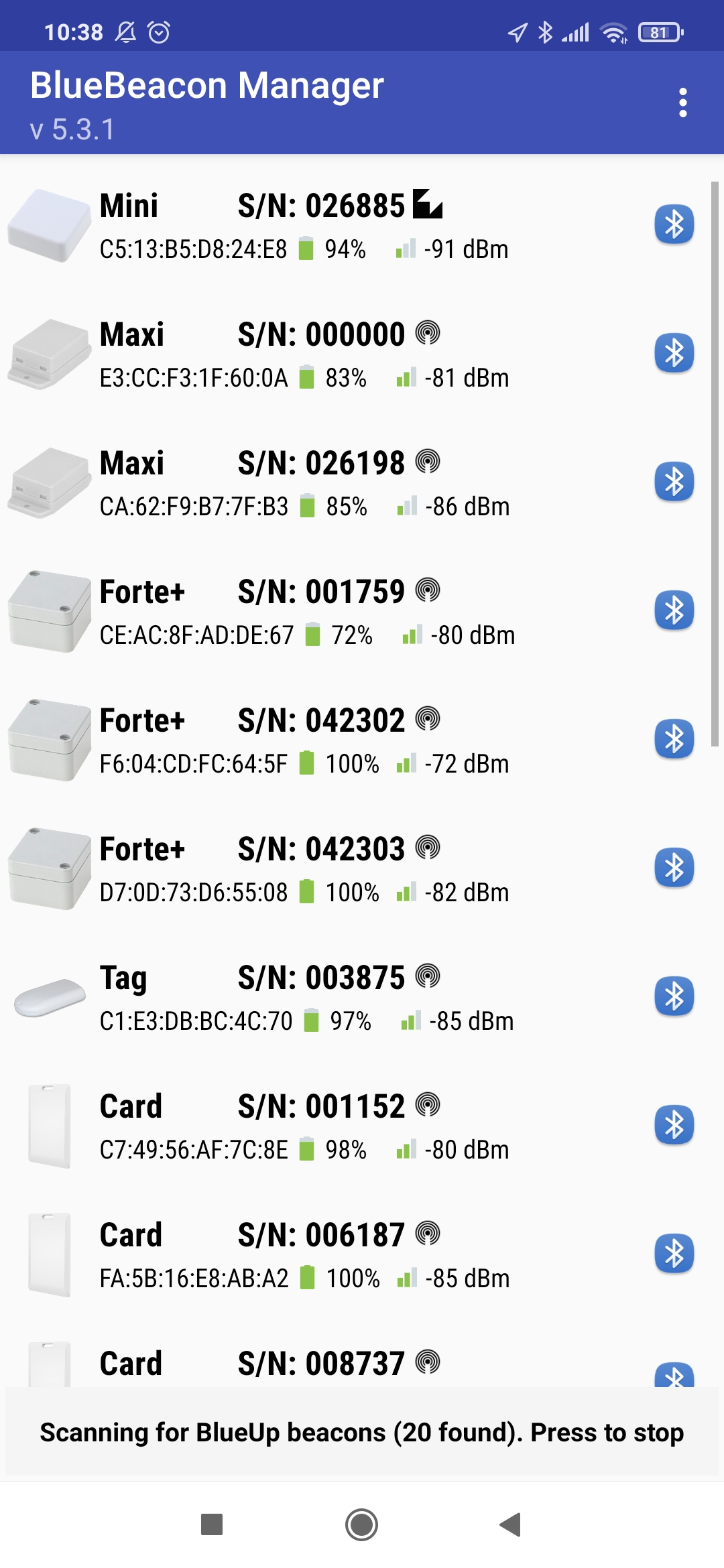
Task: Tap Bluetooth icon for Card S/N 001152
Action: [674, 1125]
